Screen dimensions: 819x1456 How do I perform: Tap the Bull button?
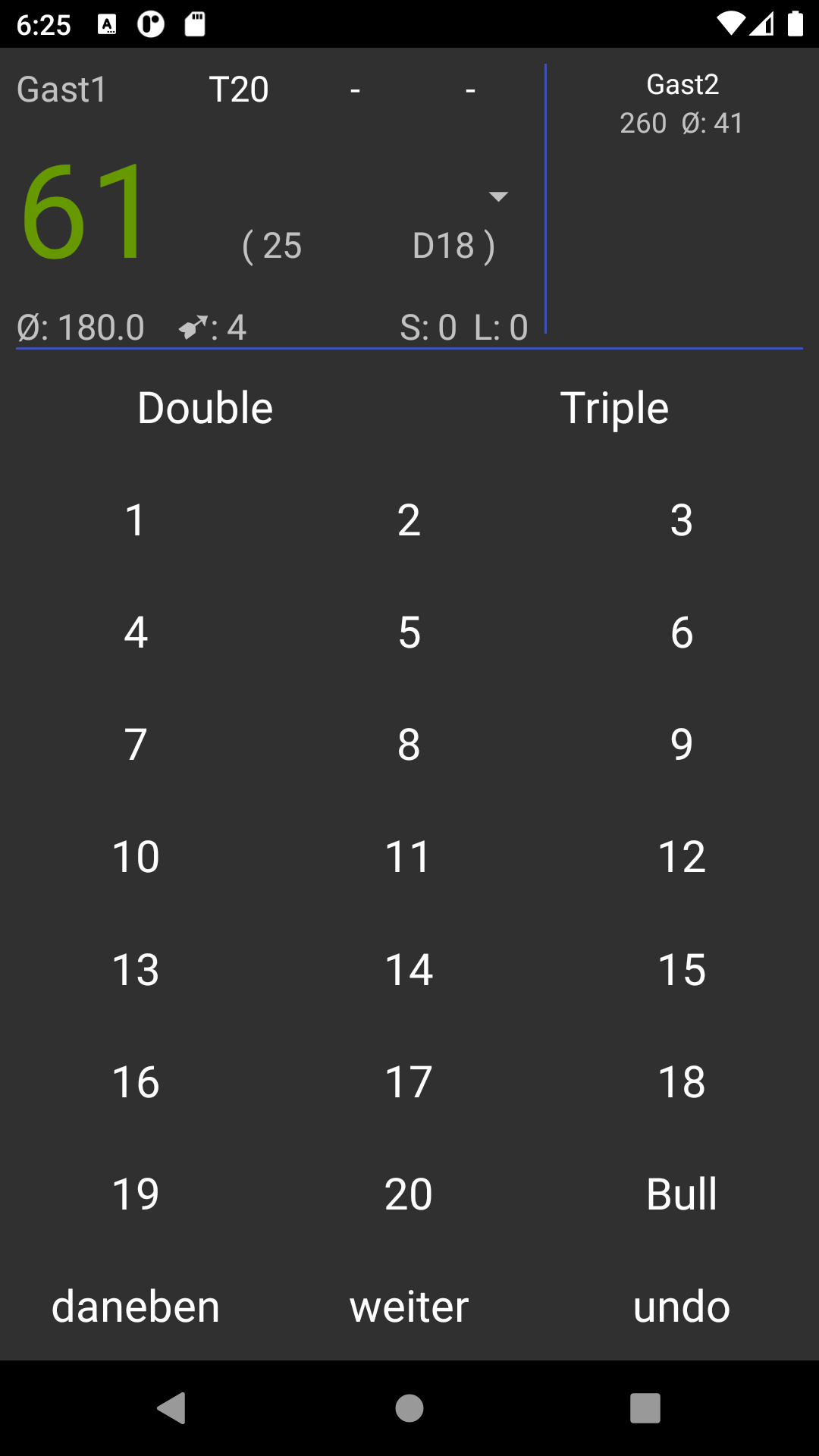[681, 1194]
